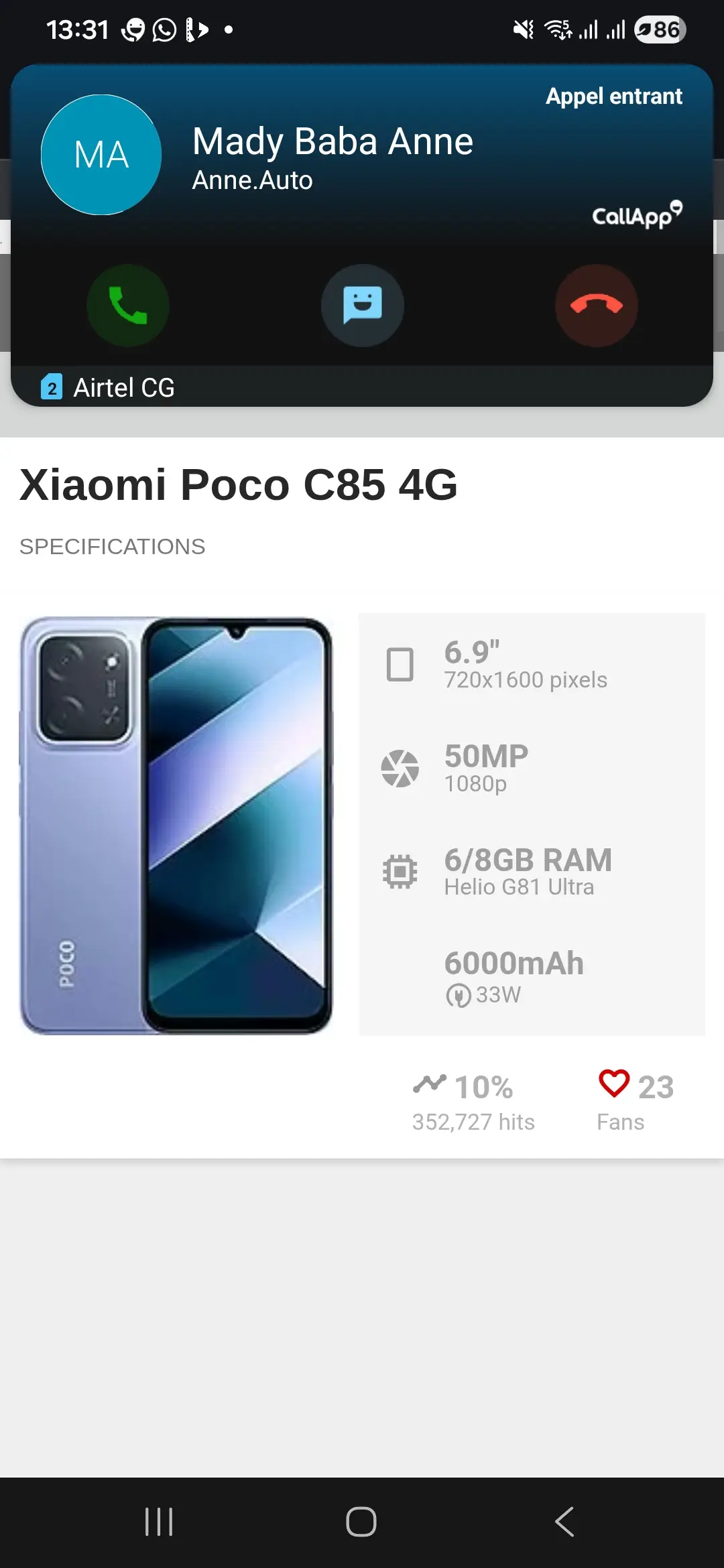Select the display size spec icon
This screenshot has width=724, height=1568.
click(x=400, y=665)
